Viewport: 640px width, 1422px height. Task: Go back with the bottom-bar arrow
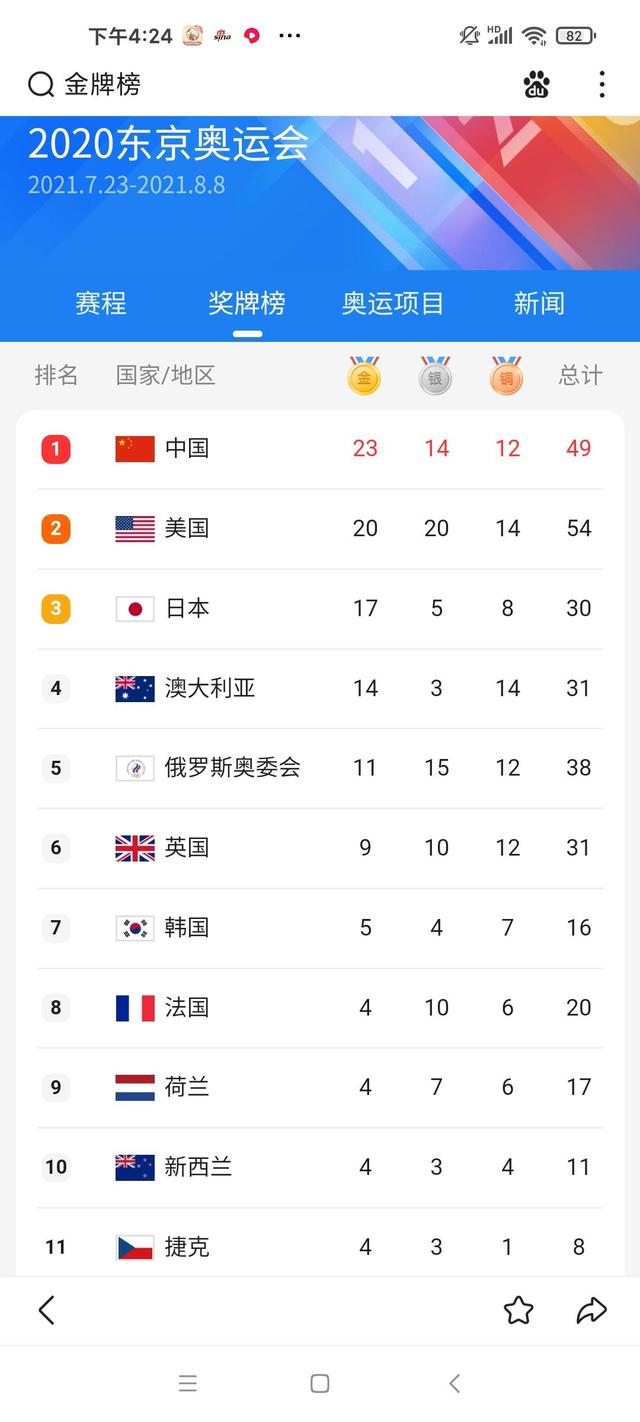click(x=46, y=1310)
